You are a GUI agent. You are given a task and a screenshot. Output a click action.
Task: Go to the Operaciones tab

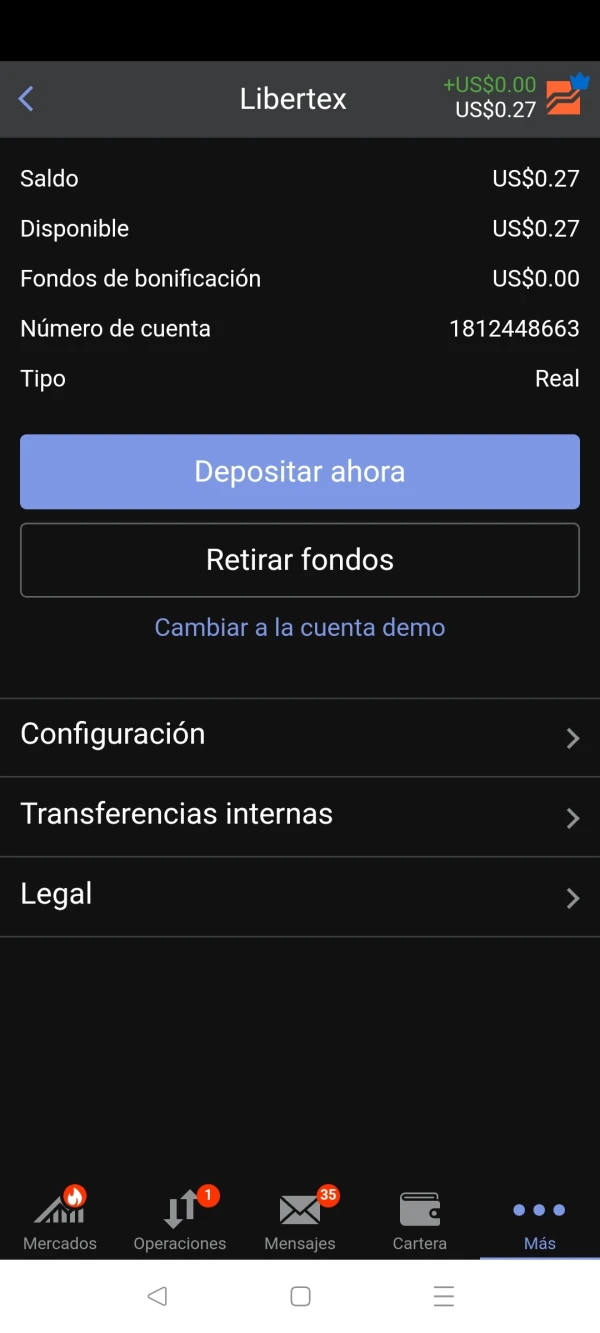click(x=180, y=1219)
